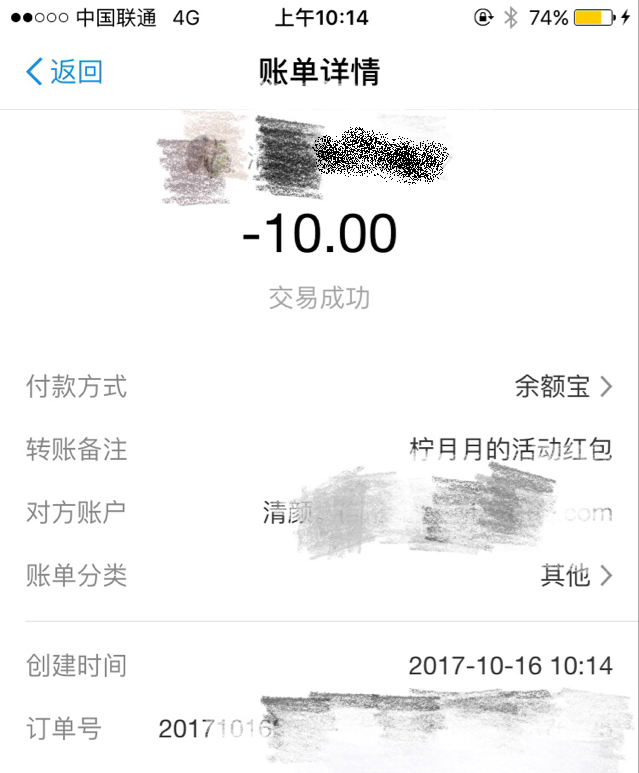Go back via 返回 button
This screenshot has height=773, width=639.
click(64, 72)
